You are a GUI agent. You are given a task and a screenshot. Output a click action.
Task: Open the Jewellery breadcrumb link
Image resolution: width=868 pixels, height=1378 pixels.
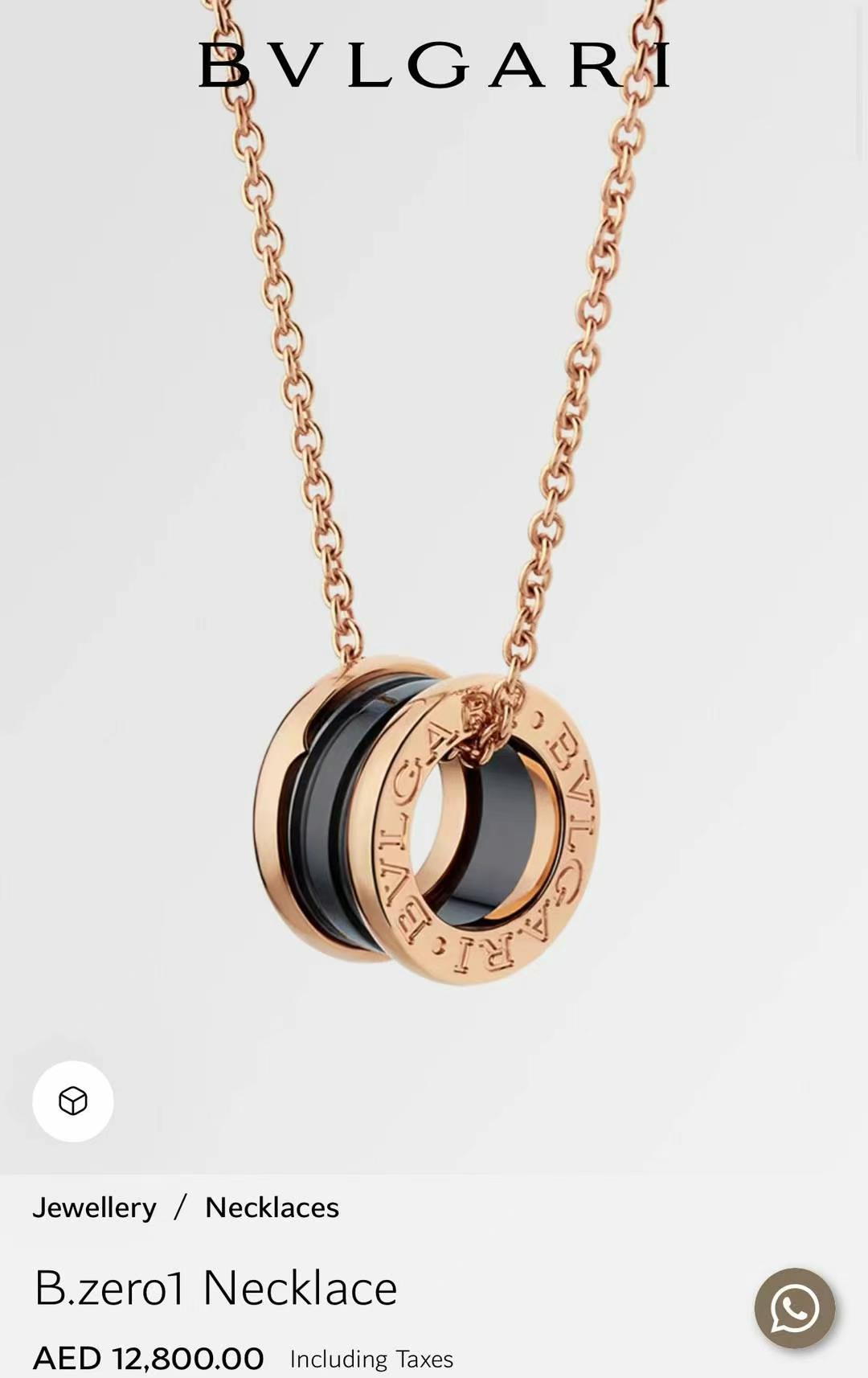coord(94,1208)
